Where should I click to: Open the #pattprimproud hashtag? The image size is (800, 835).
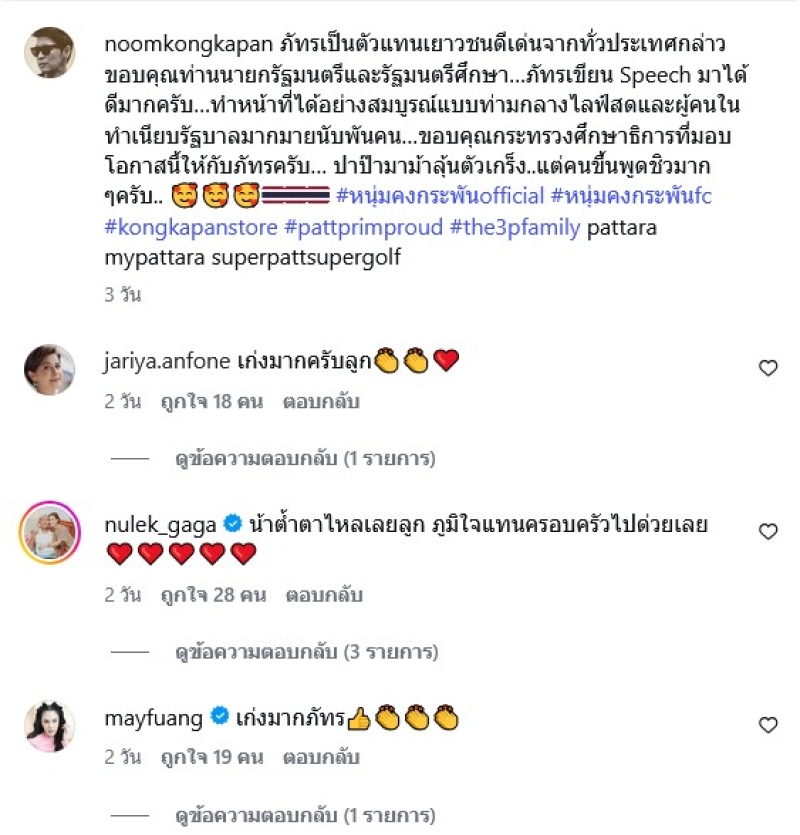[x=363, y=227]
